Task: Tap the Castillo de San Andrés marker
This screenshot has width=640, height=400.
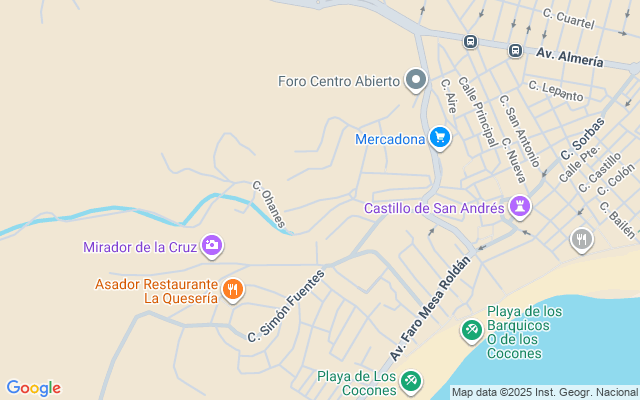Action: (x=519, y=207)
